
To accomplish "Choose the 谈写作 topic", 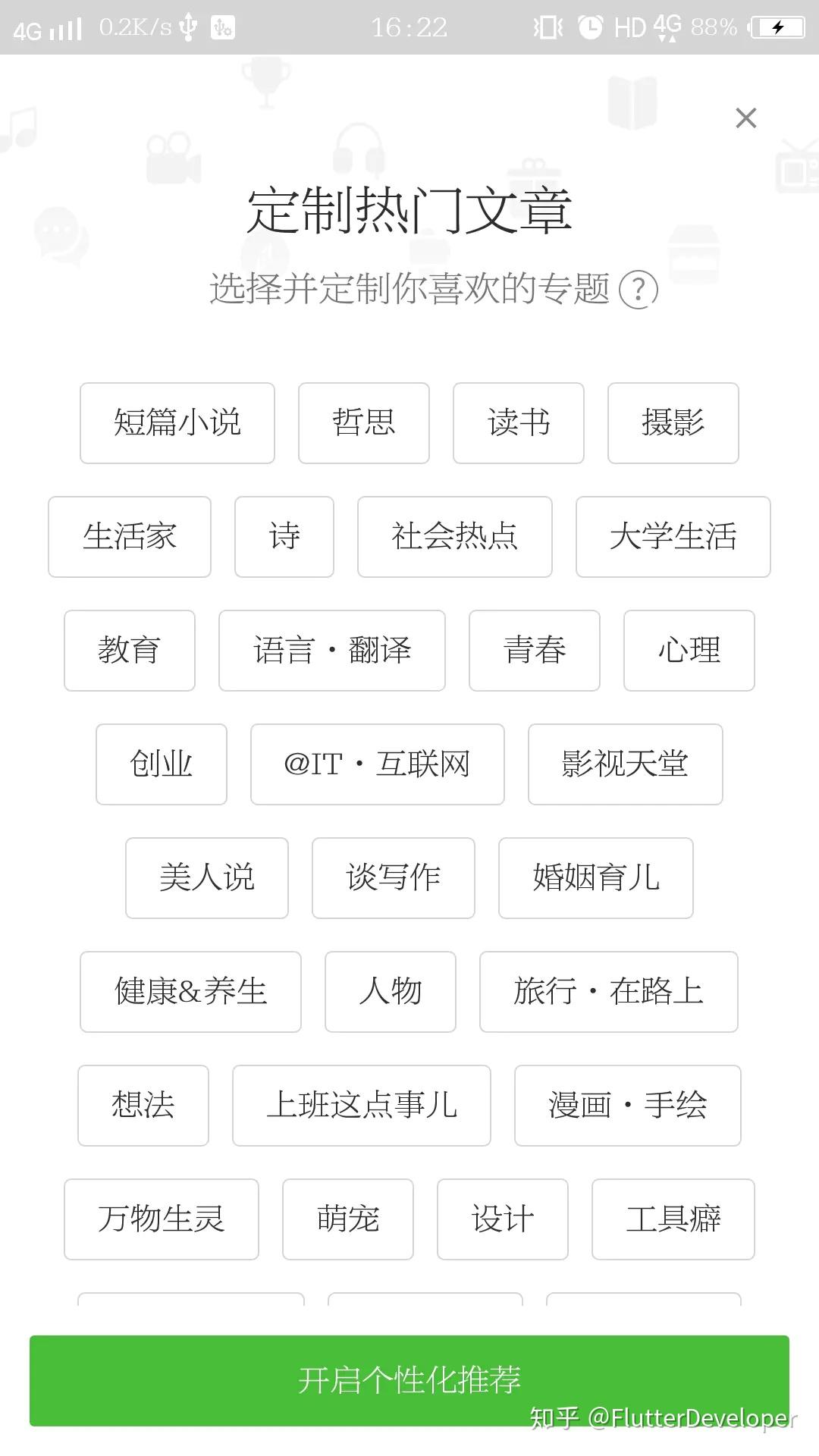I will (394, 878).
